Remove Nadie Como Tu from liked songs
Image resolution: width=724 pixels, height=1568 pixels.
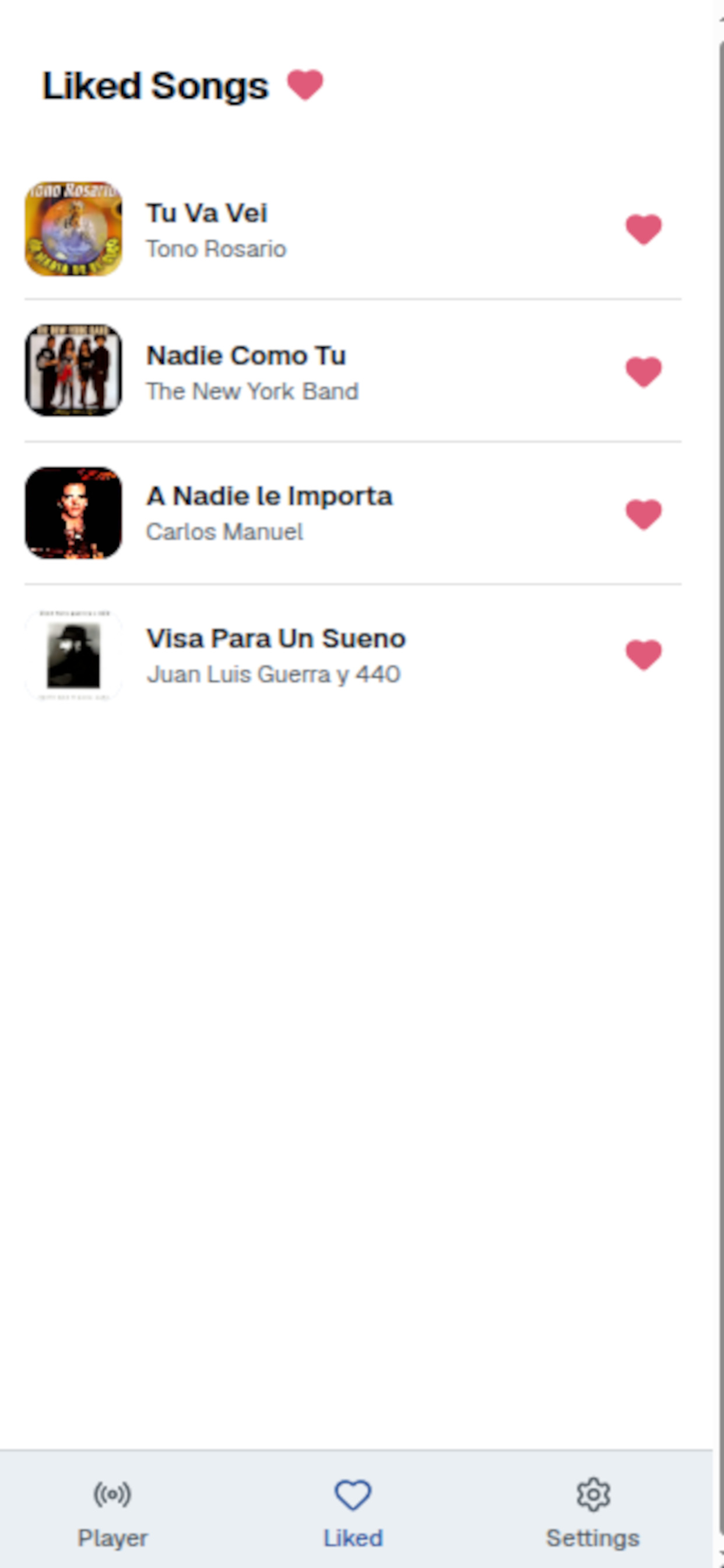click(x=643, y=372)
